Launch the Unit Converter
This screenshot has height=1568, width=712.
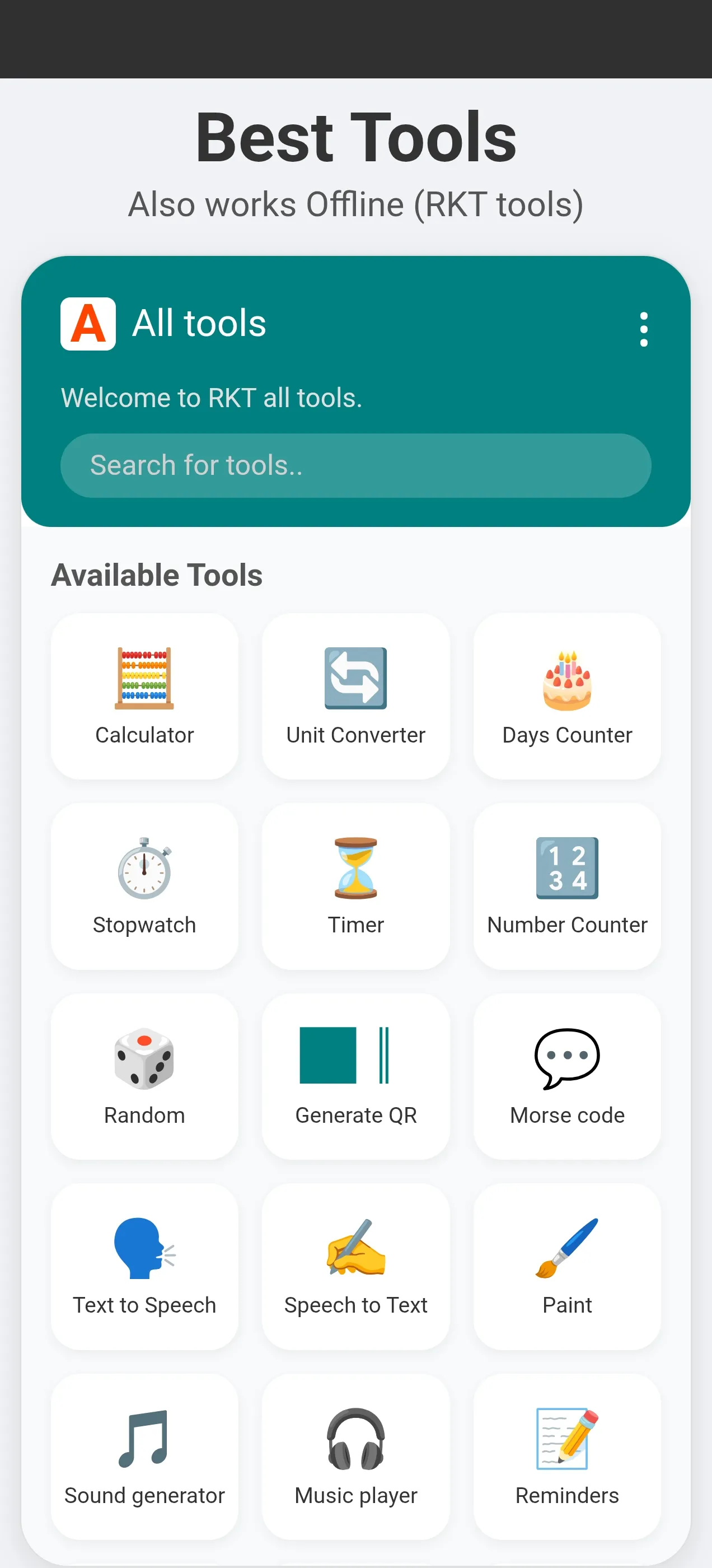point(355,696)
